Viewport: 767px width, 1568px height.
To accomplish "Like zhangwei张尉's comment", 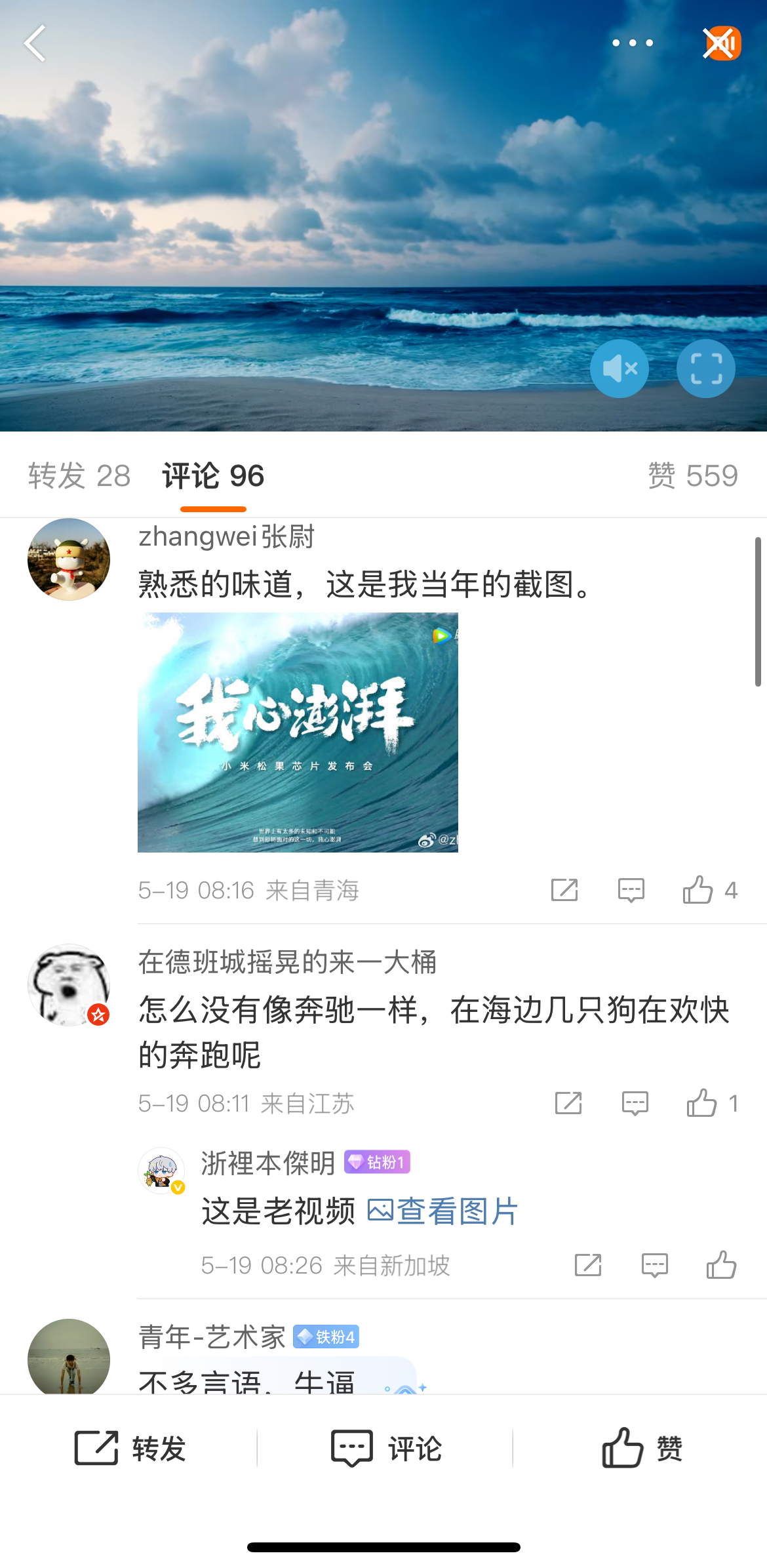I will 698,890.
